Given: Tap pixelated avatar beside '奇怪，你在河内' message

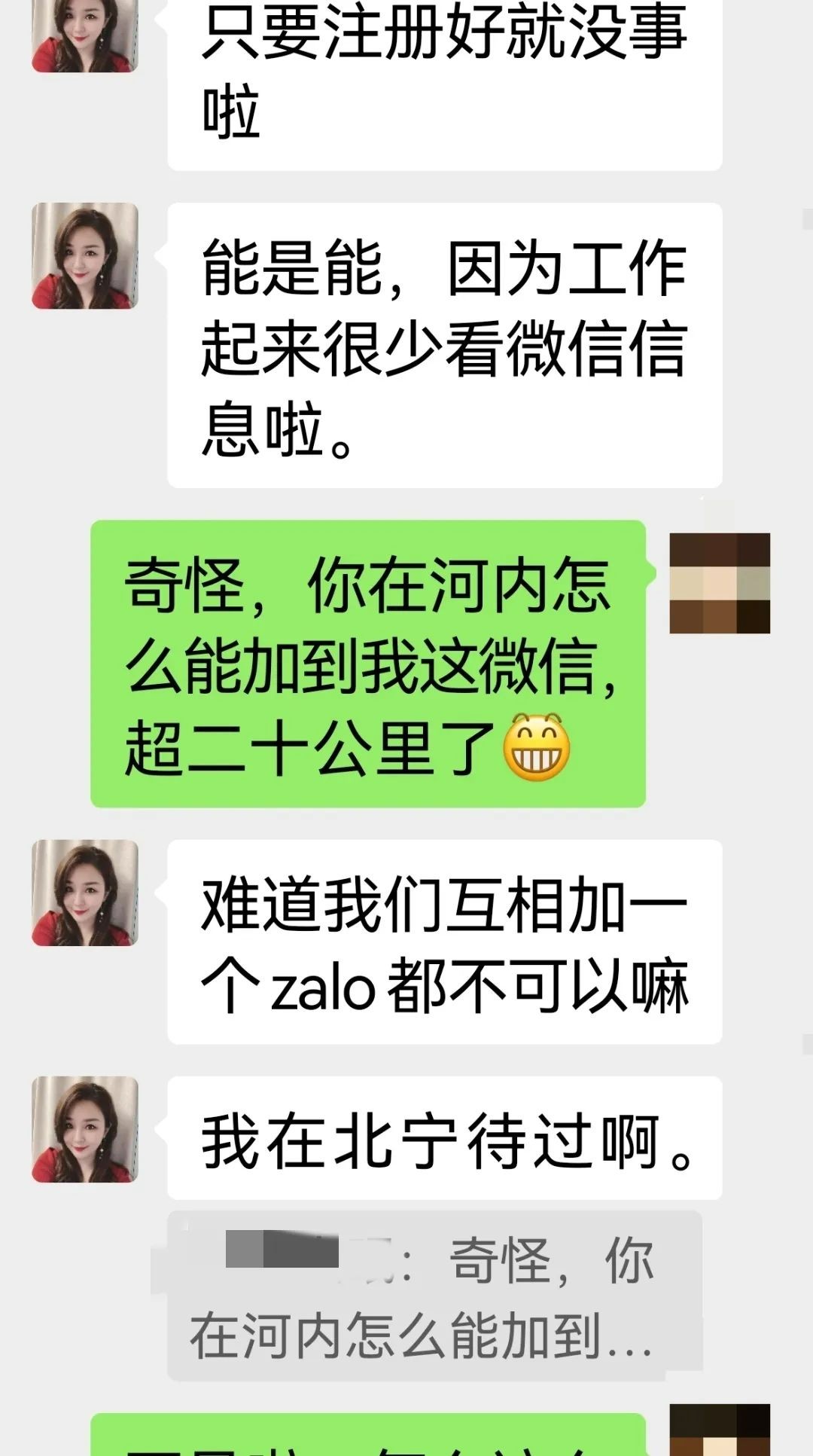Looking at the screenshot, I should (x=720, y=583).
